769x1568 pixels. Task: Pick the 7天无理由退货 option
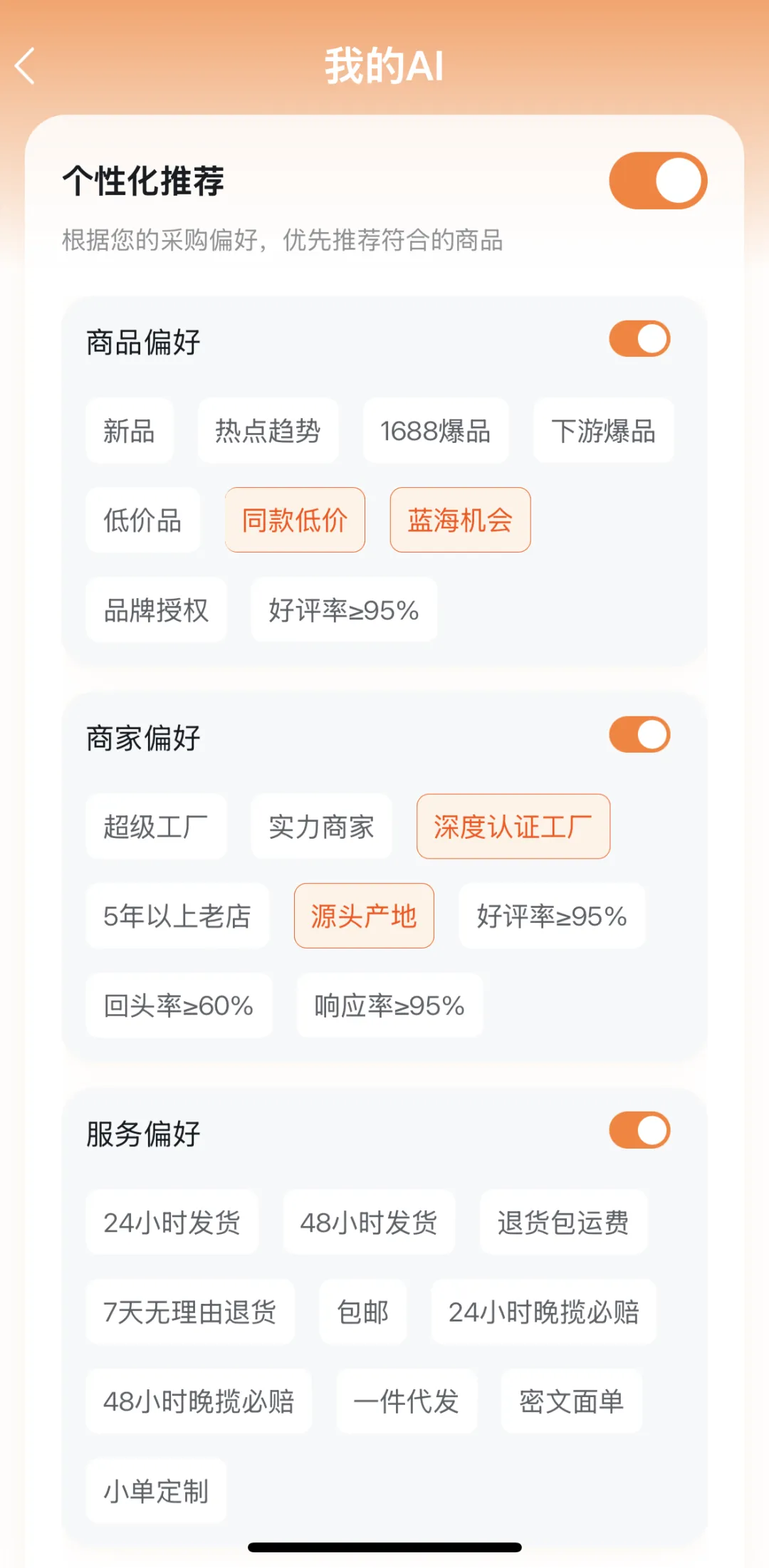(189, 1312)
